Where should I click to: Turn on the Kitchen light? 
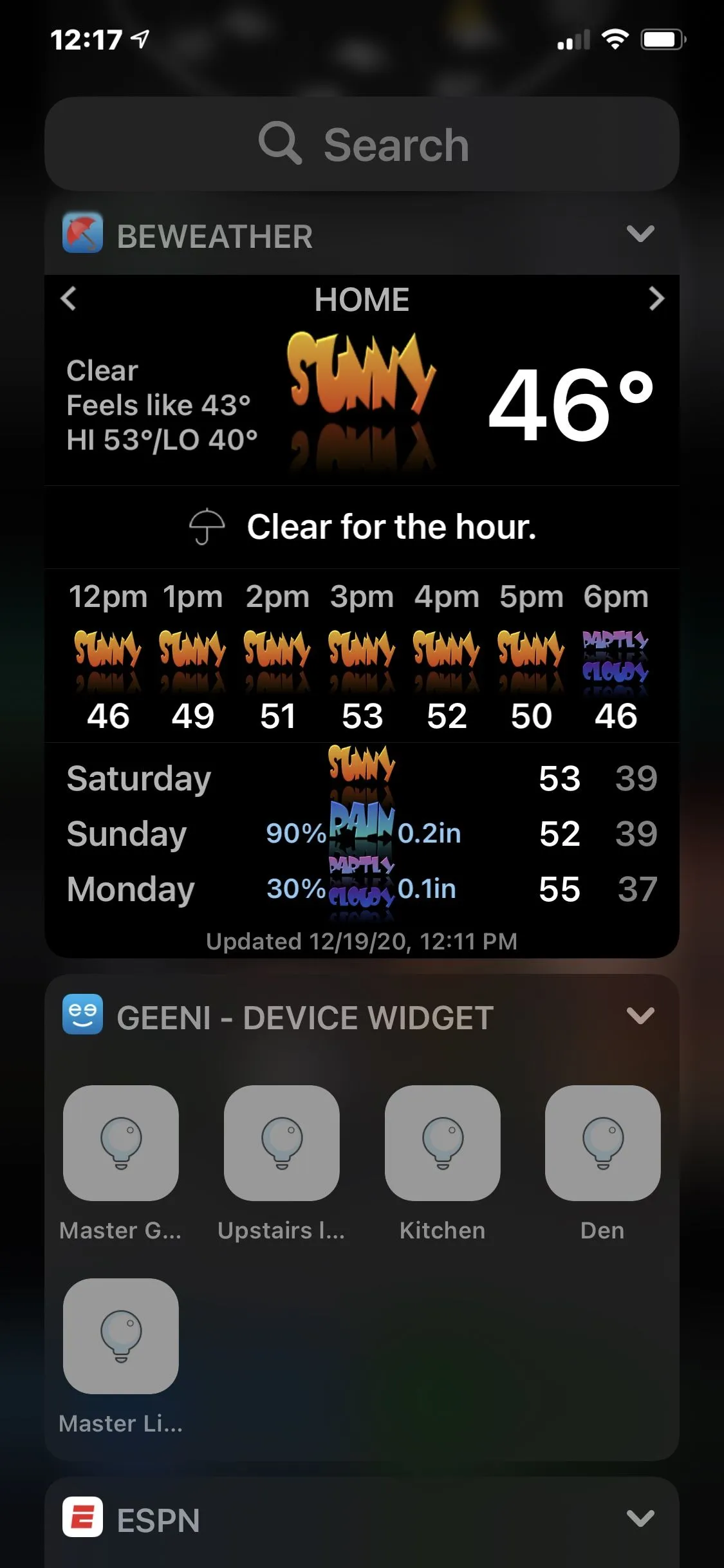point(442,1143)
